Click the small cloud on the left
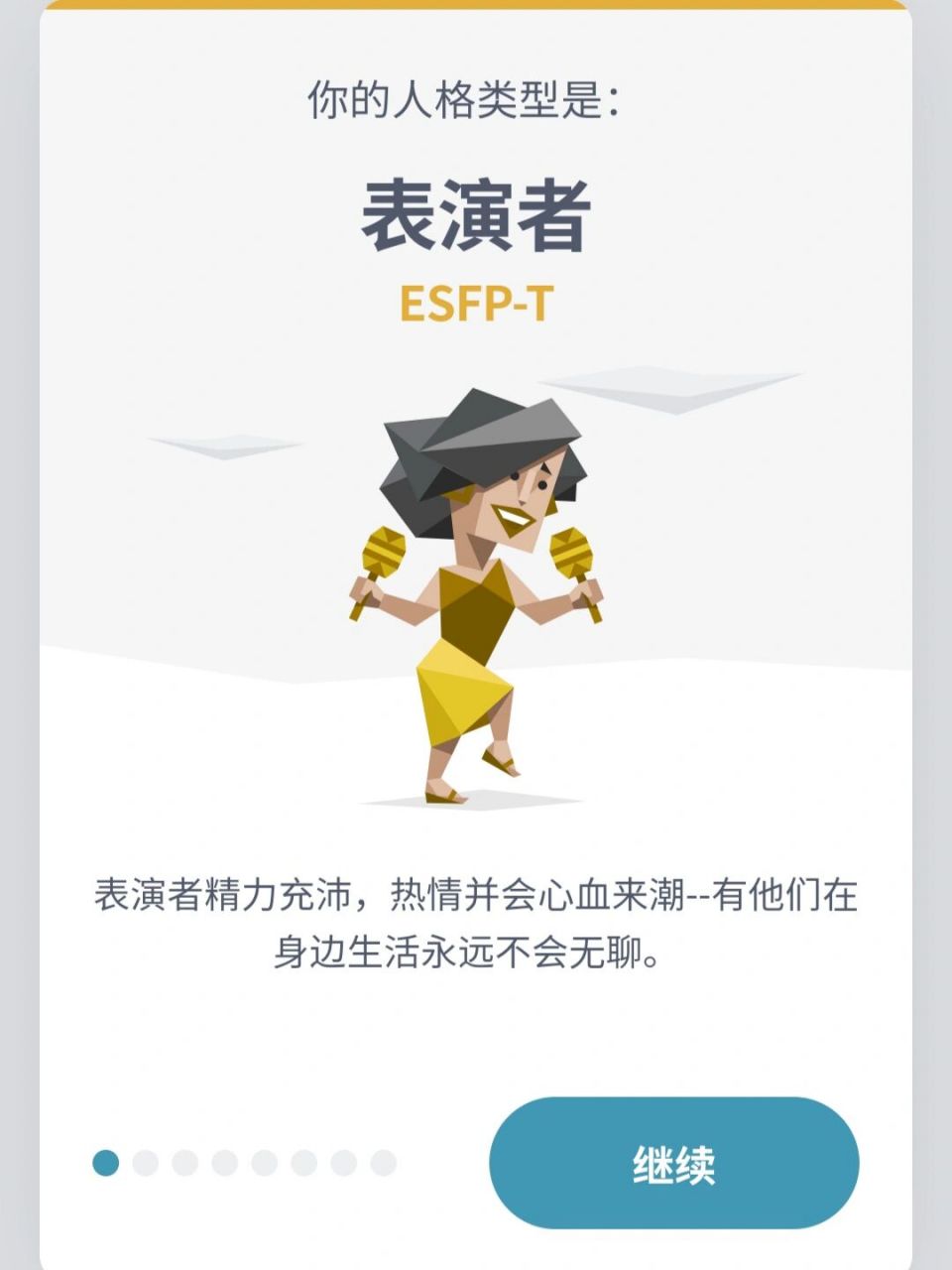The image size is (952, 1270). click(x=223, y=444)
